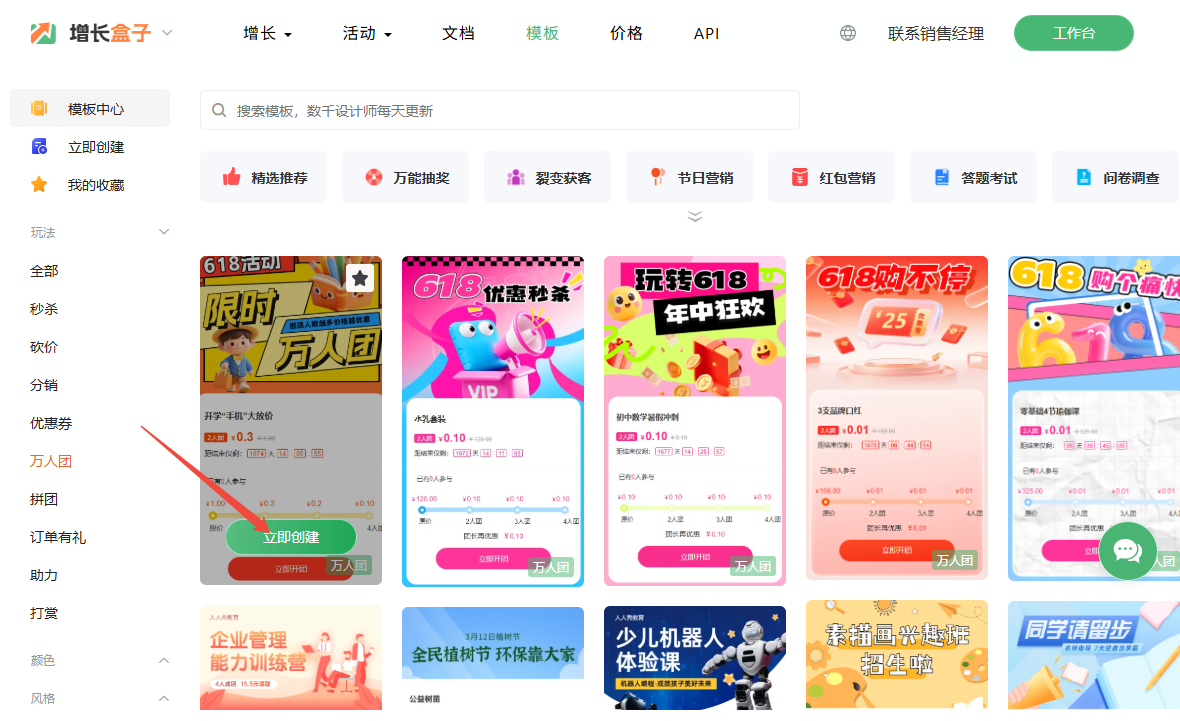Open the 618优惠秒杀 template card

click(492, 420)
